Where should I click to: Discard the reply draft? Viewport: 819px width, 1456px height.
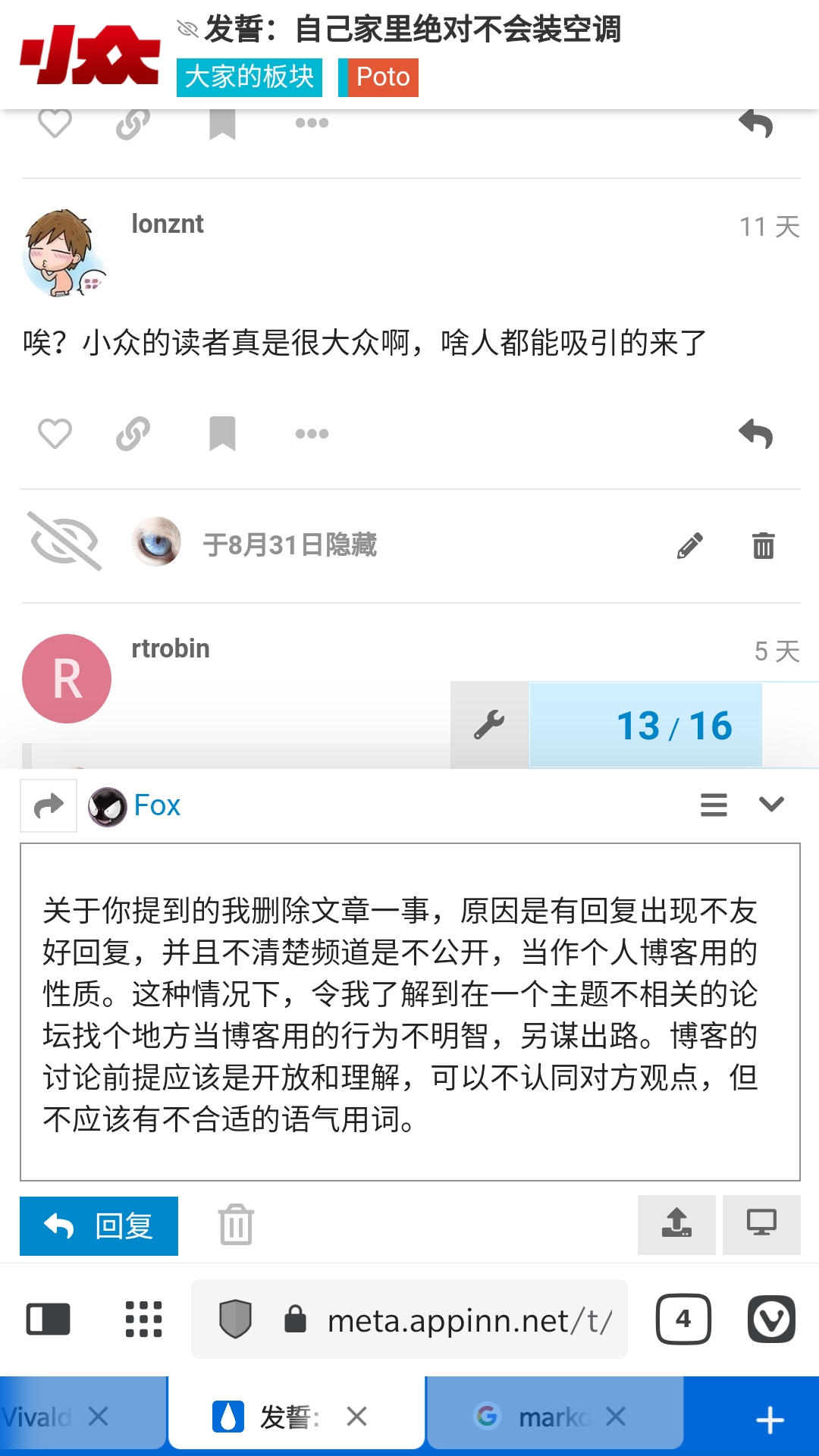coord(236,1225)
